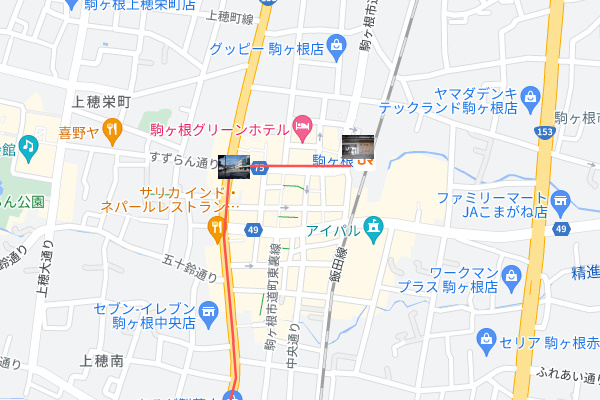View photo thumbnail beside 駒ヶ根 station
600x400 pixels.
357,145
